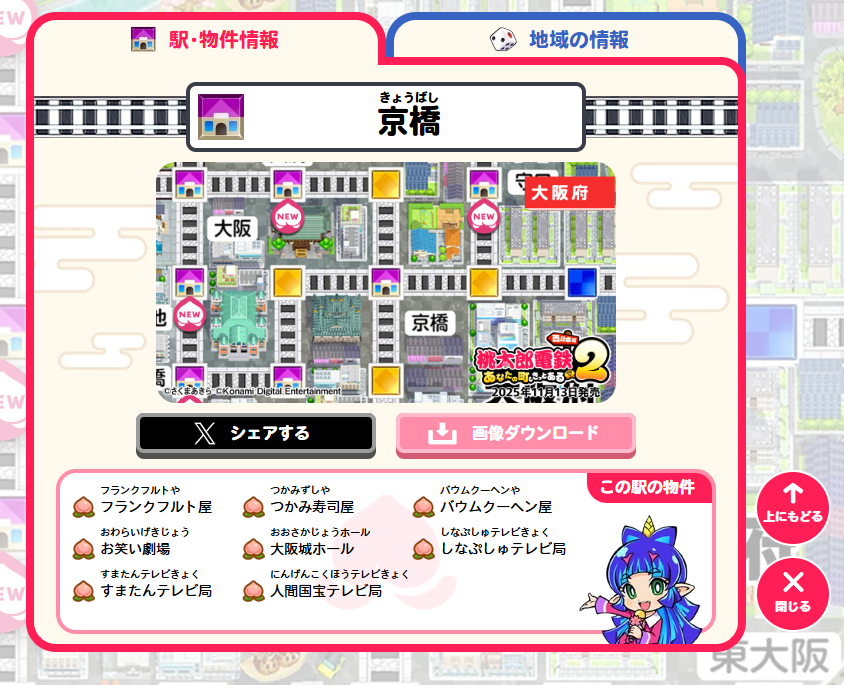
Task: Close the panel with 閉じる button
Action: (x=793, y=592)
